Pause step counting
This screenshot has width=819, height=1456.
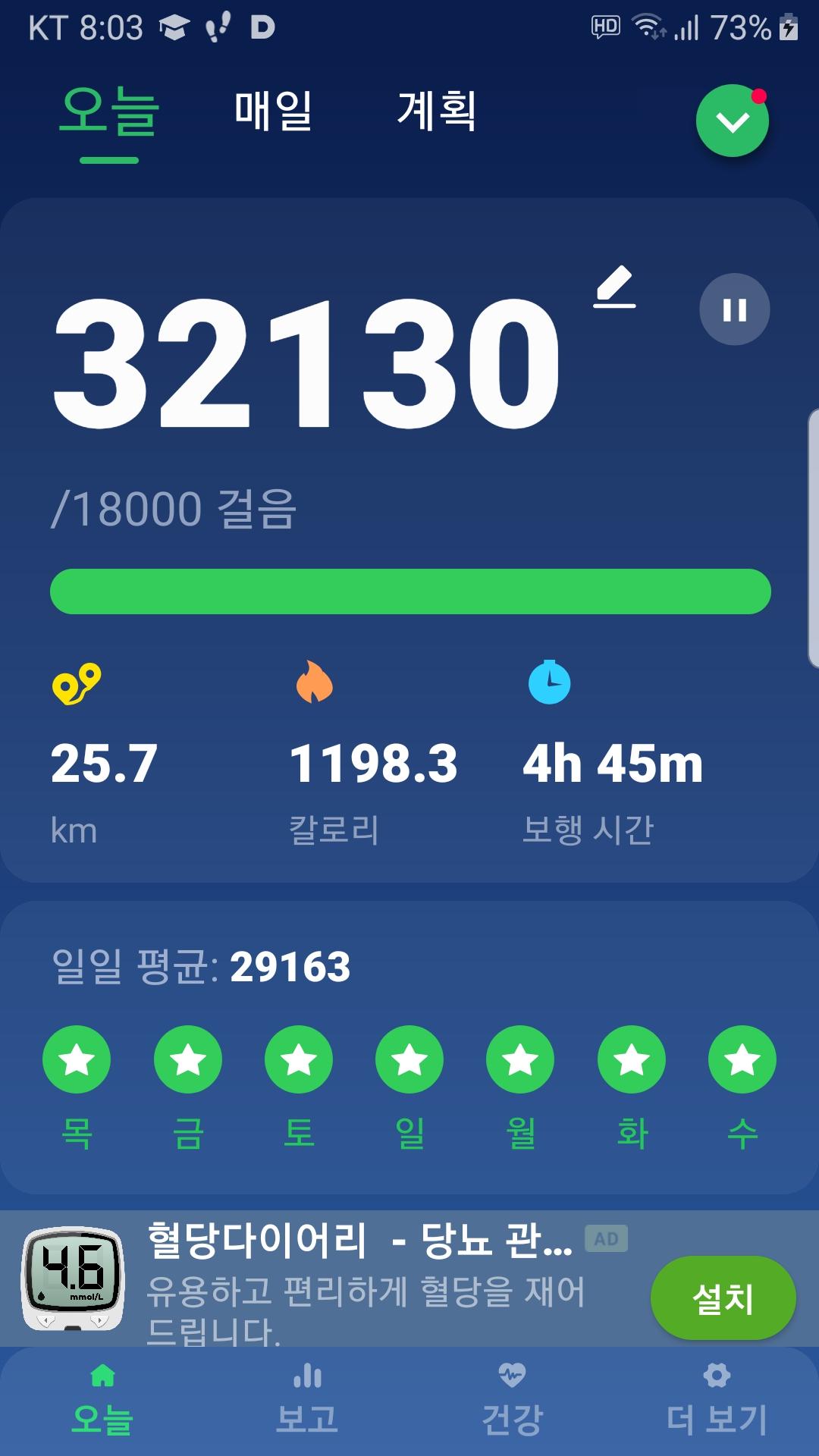(734, 309)
